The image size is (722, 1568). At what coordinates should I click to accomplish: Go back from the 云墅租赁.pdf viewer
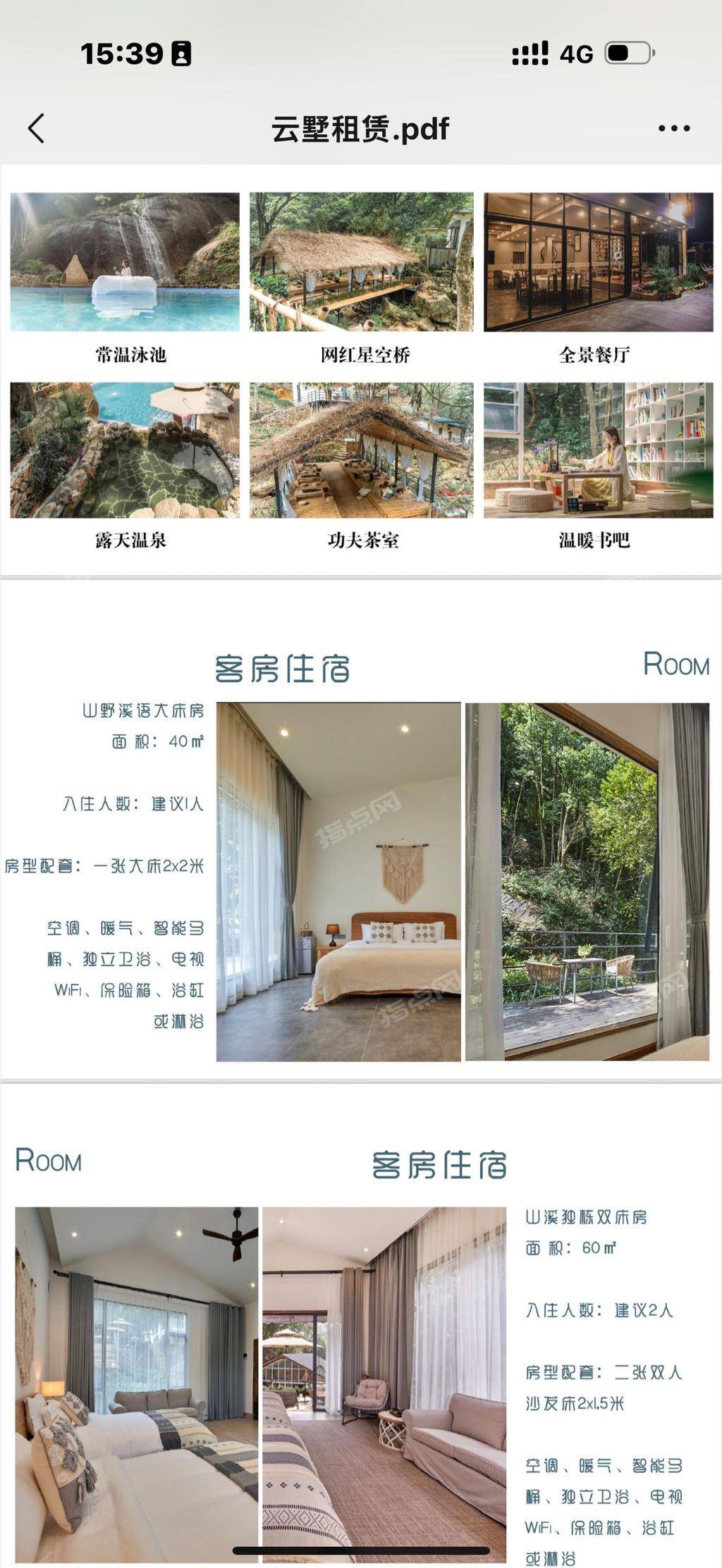(37, 128)
